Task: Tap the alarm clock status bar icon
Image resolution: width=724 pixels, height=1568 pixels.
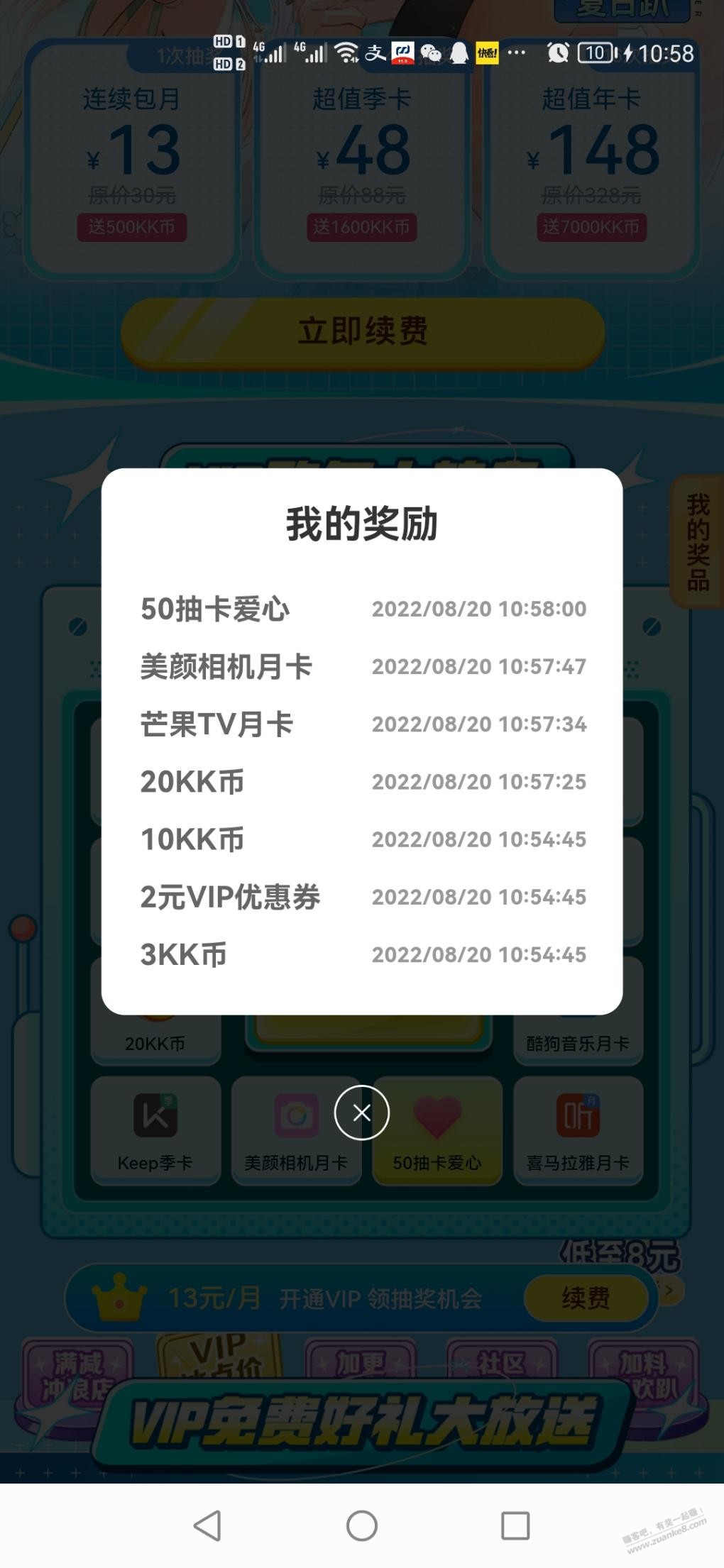Action: (557, 53)
